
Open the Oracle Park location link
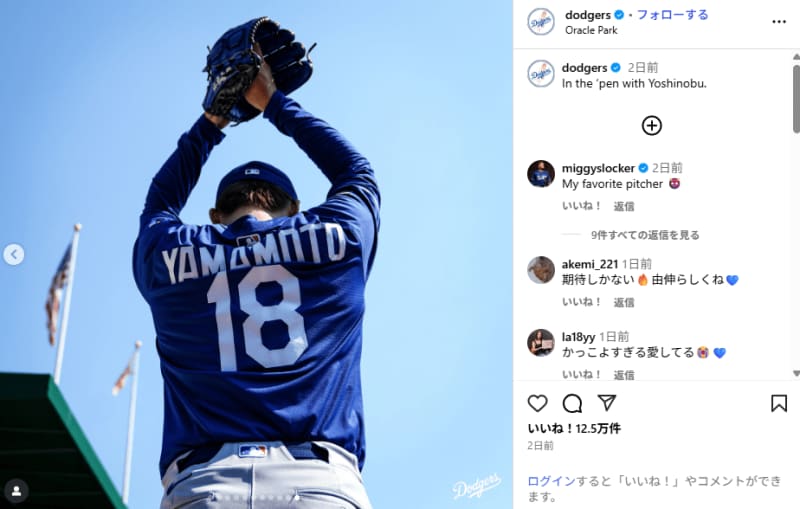[591, 30]
